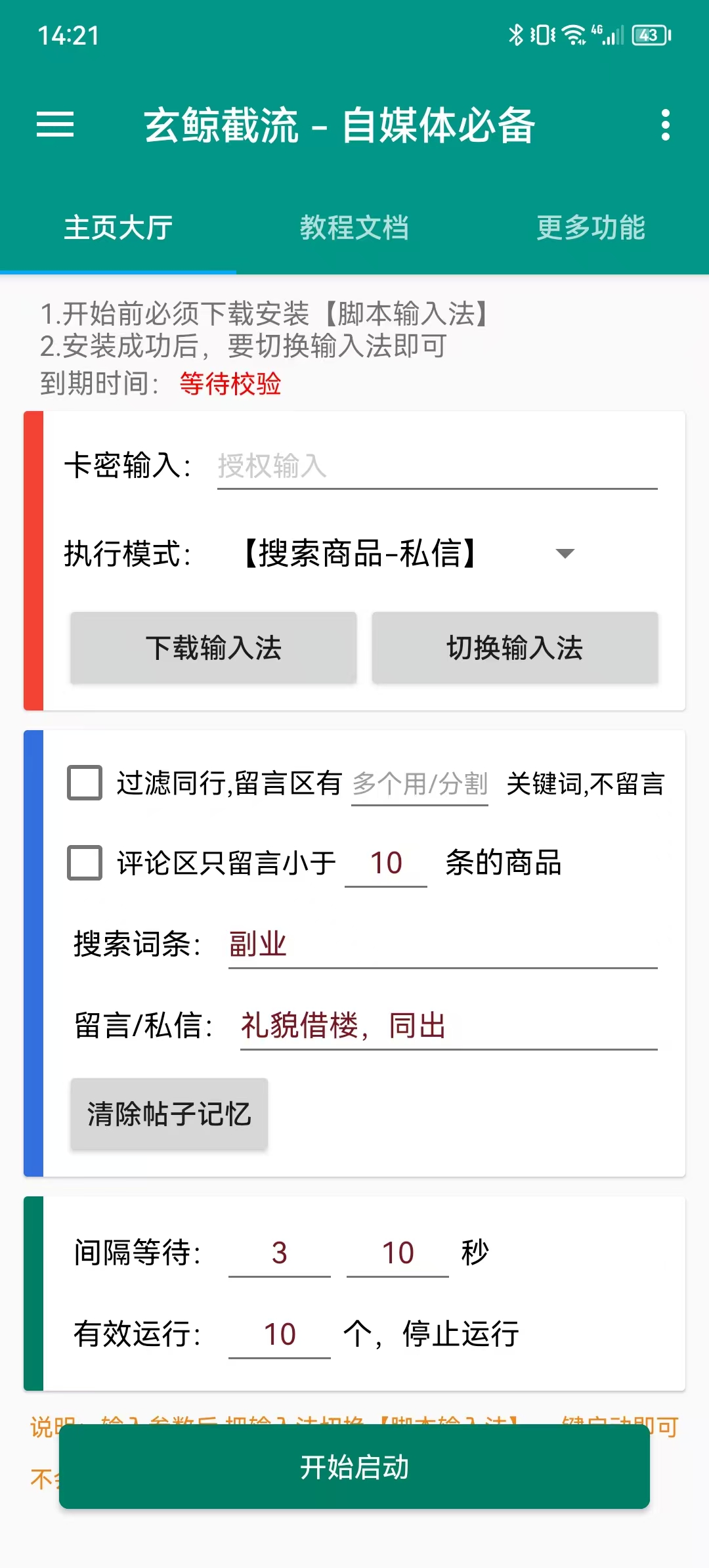Edit the 搜索词条 field
Viewport: 709px width, 1568px height.
click(442, 945)
